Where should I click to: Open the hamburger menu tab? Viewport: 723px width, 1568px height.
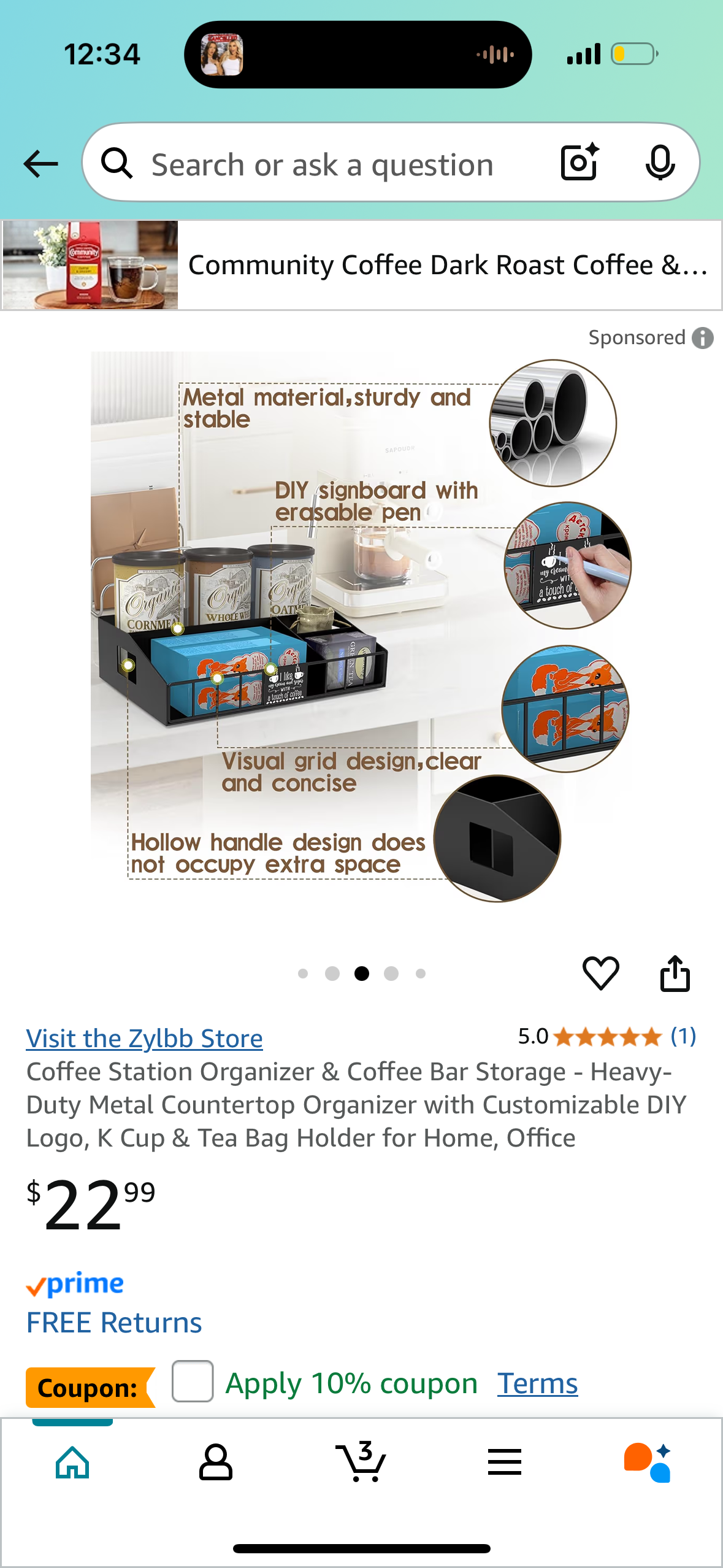coord(504,1462)
